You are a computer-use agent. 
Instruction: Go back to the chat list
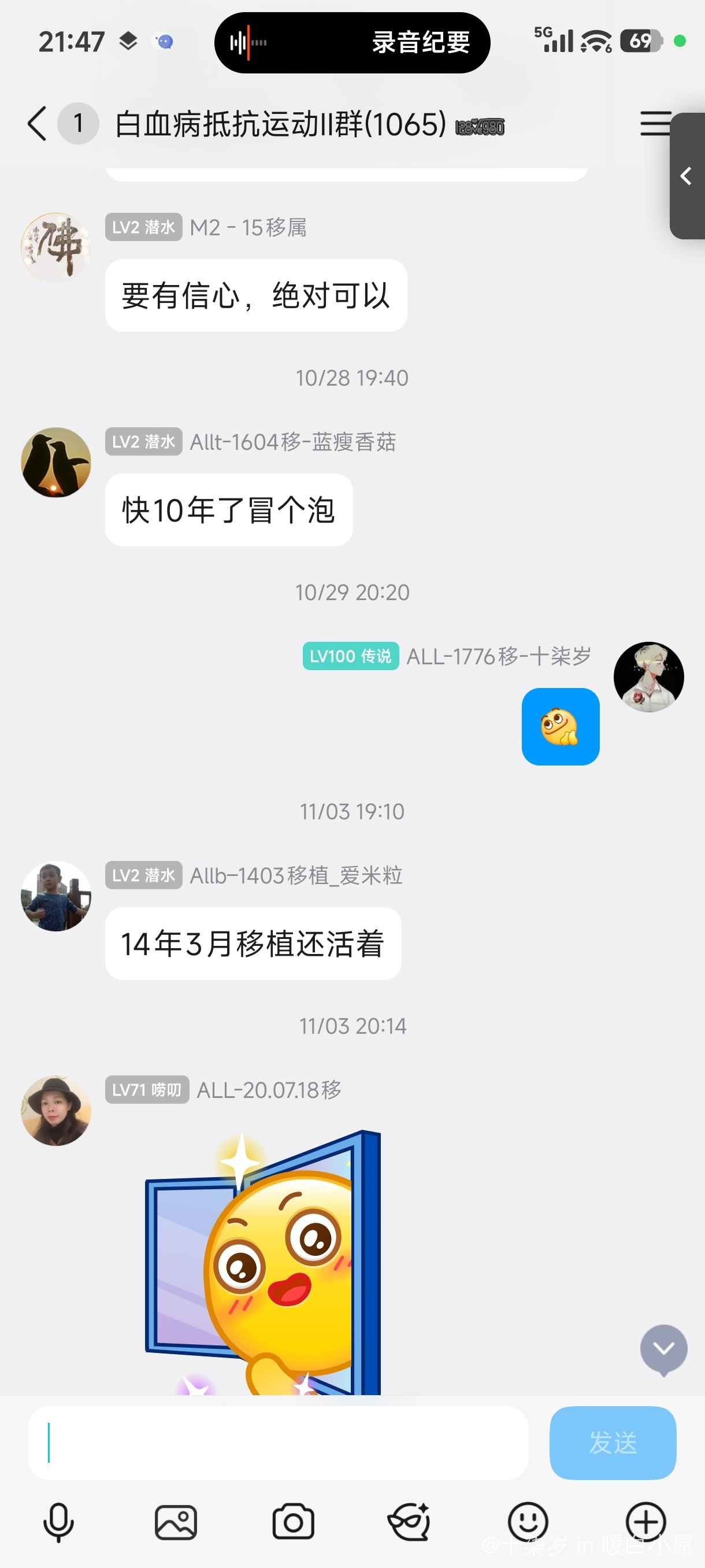tap(38, 124)
